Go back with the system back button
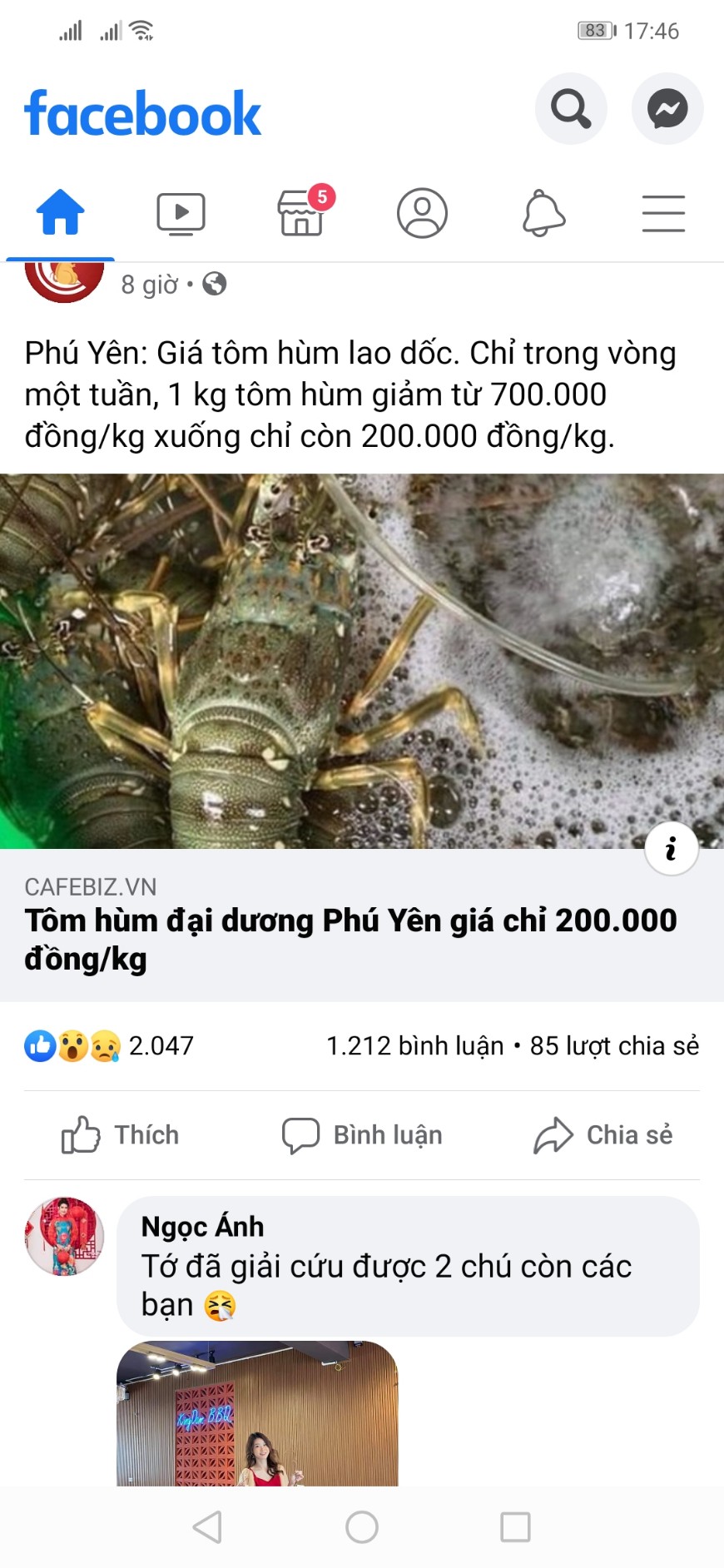 point(207,1527)
